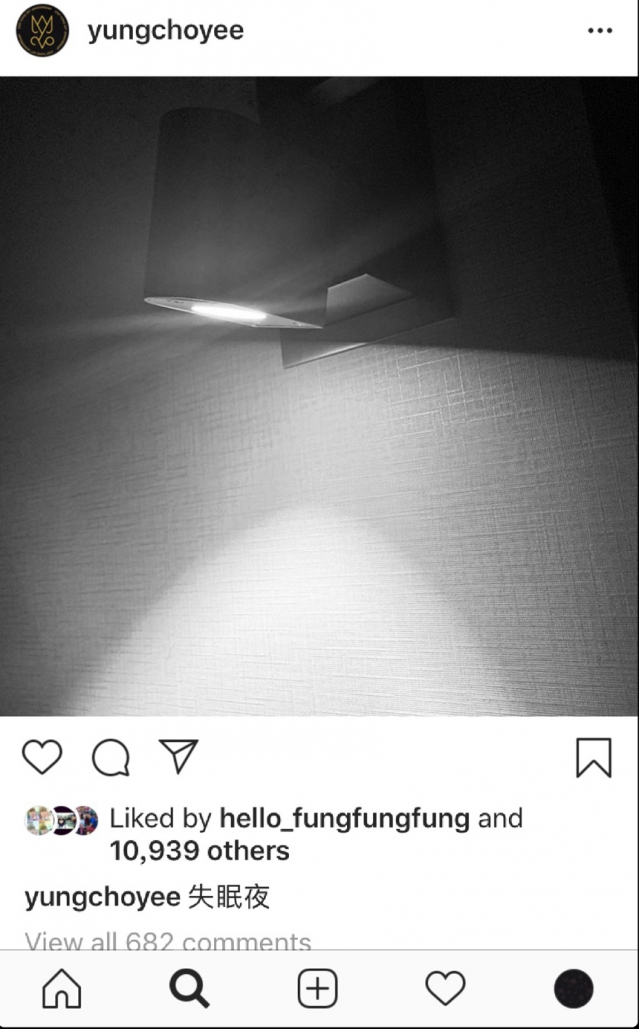Screen dimensions: 639x1029
Task: Open yungchoyee's profile picture
Action: [42, 31]
